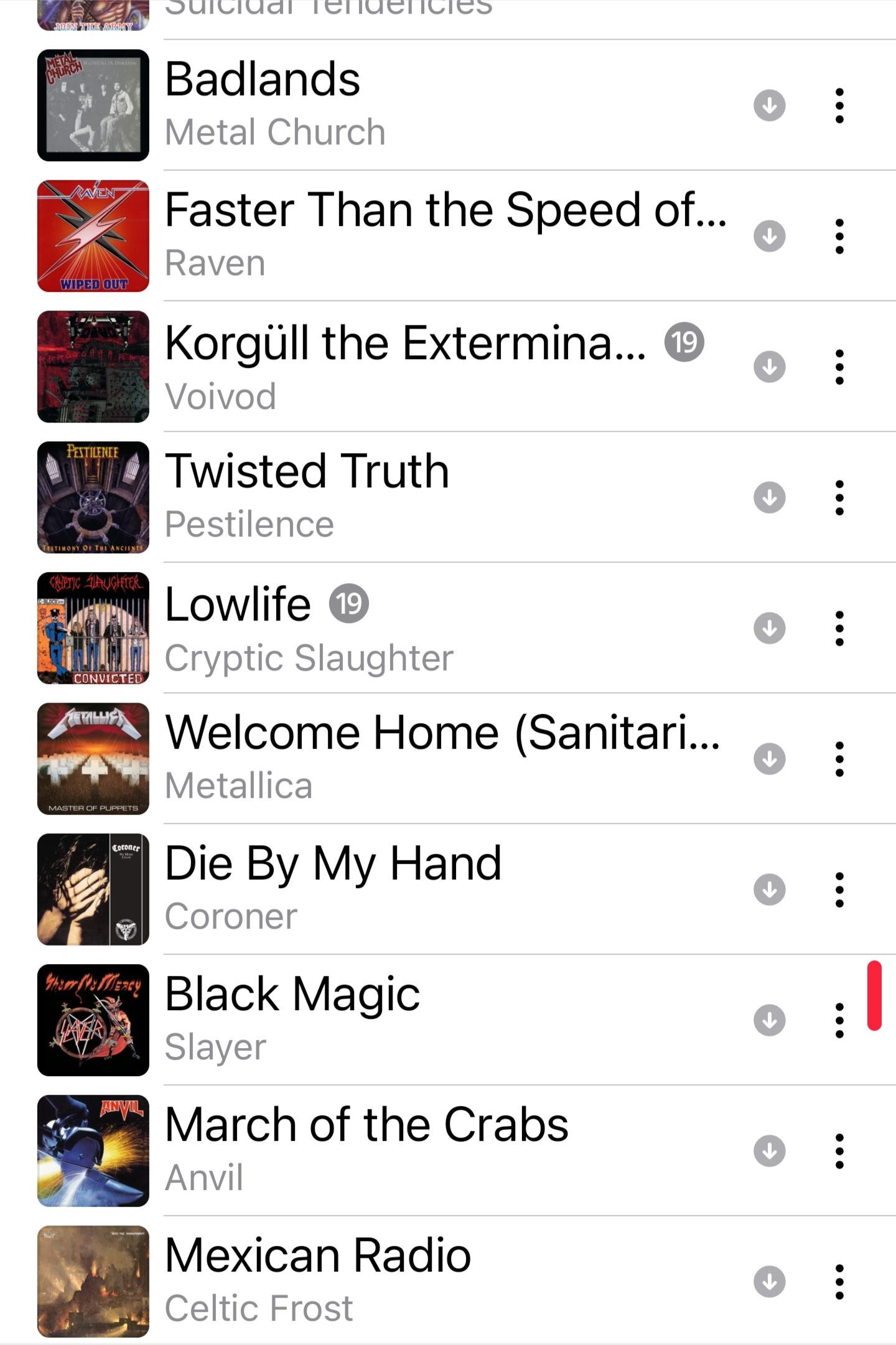Screen dimensions: 896x1345
Task: Open more options for March of the Crabs
Action: click(839, 1151)
